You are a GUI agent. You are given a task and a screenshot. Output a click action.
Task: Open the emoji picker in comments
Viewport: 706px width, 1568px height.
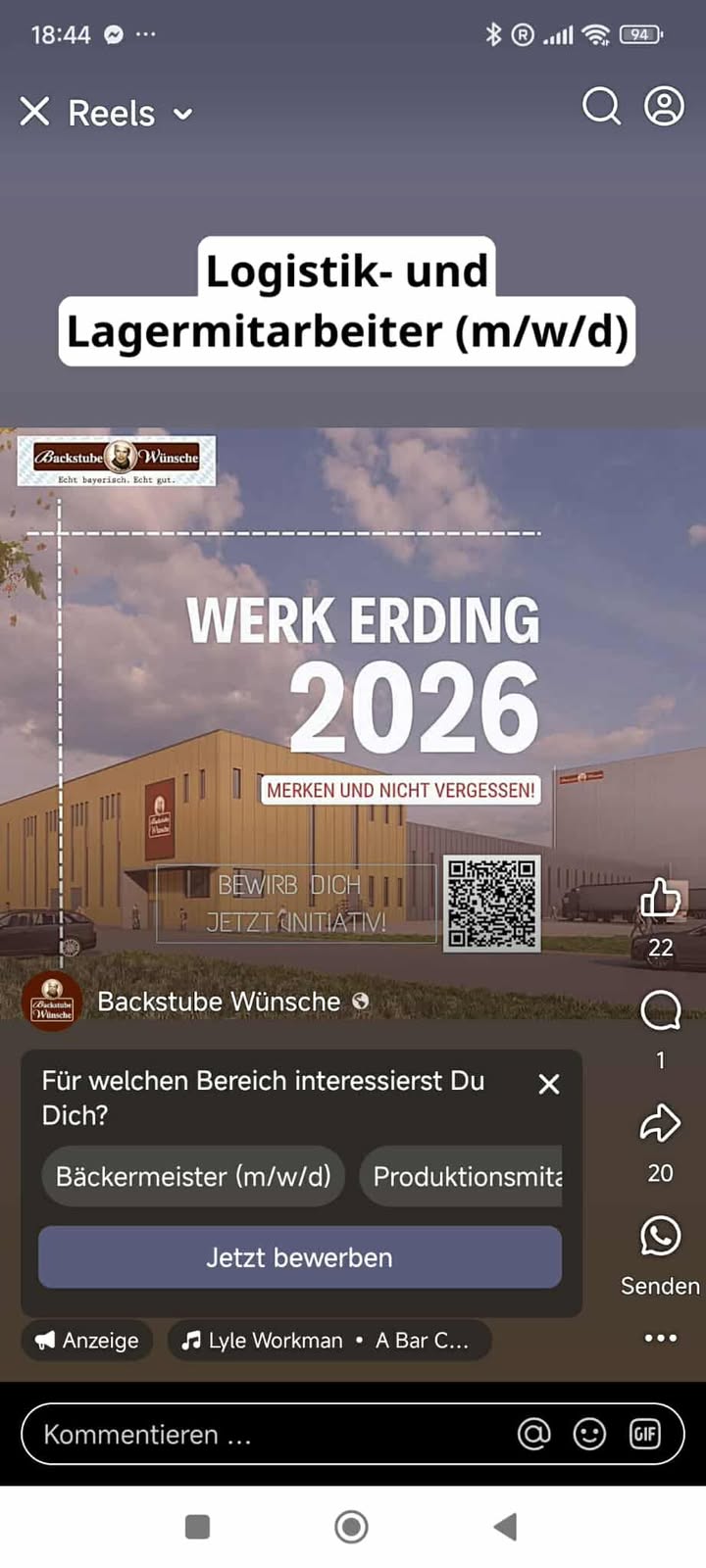click(x=589, y=1434)
